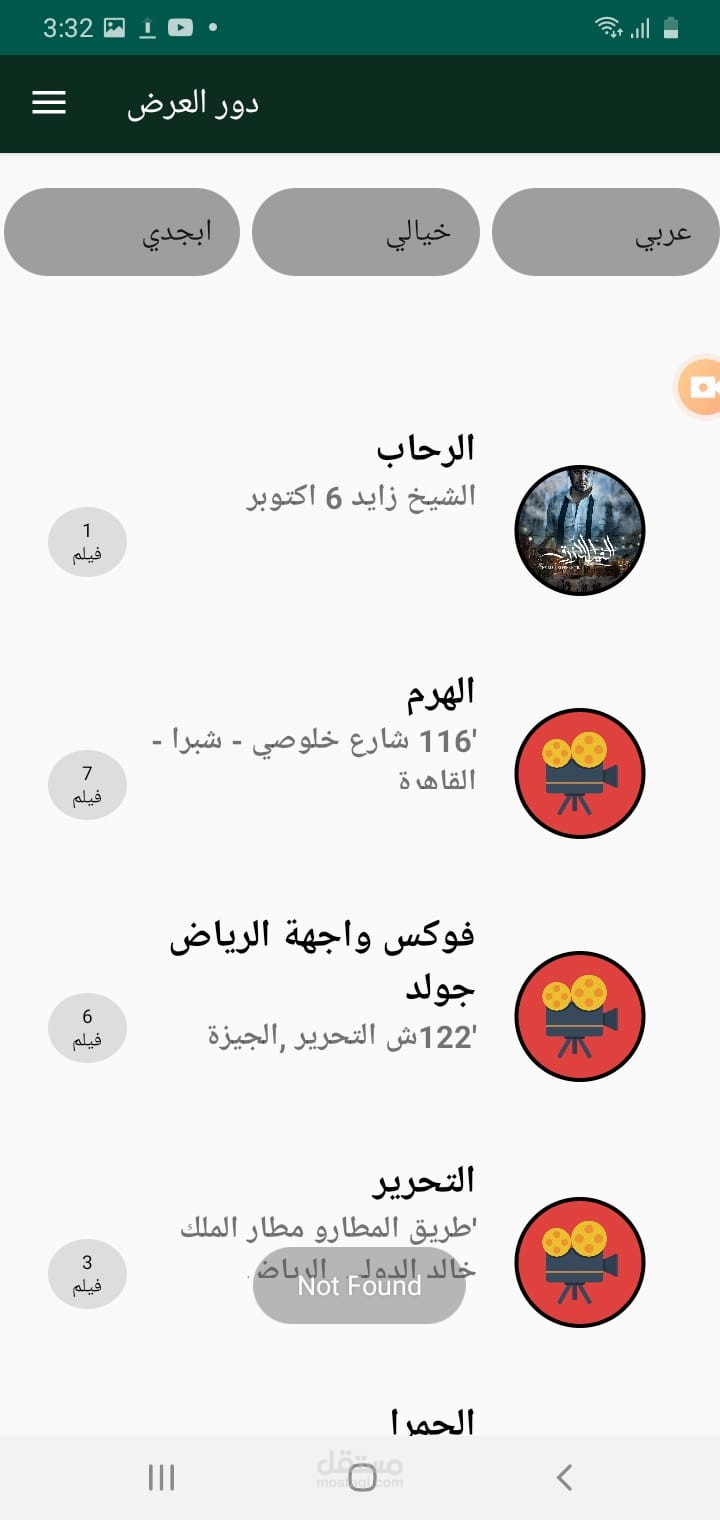Viewport: 720px width, 1520px height.
Task: Open the hamburger drawer menu
Action: click(49, 103)
